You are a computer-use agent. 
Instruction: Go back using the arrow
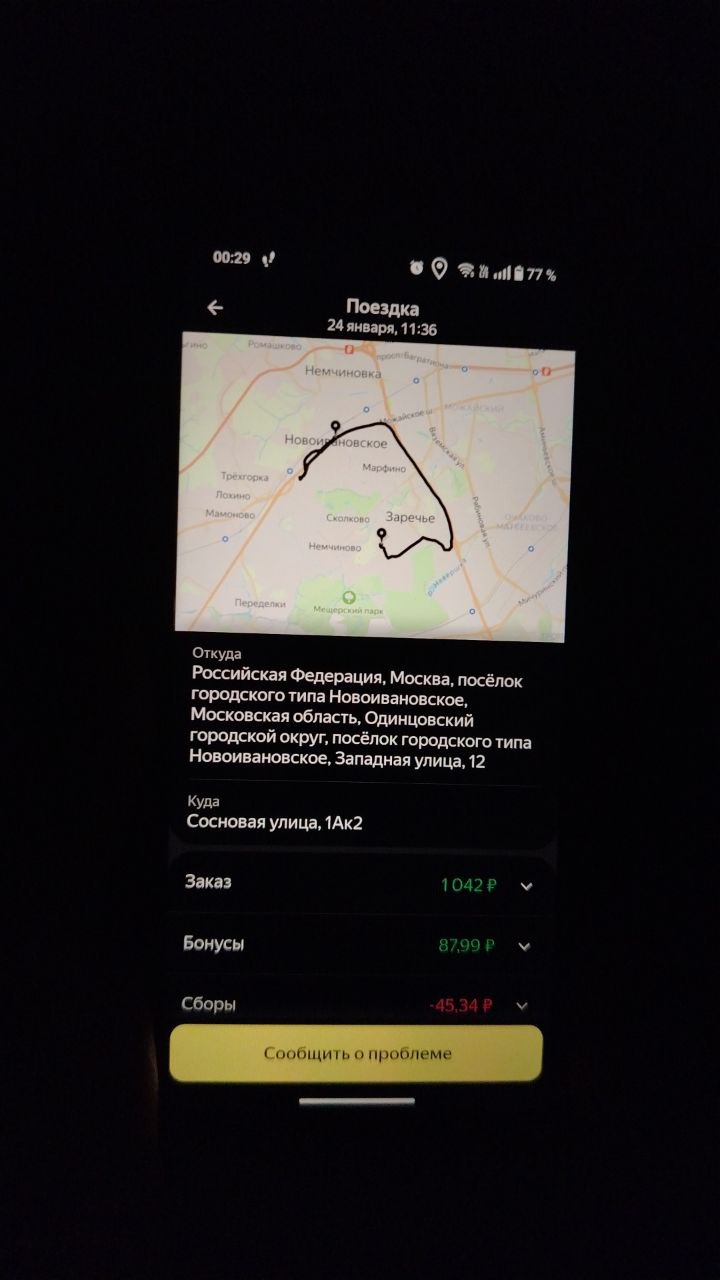215,308
